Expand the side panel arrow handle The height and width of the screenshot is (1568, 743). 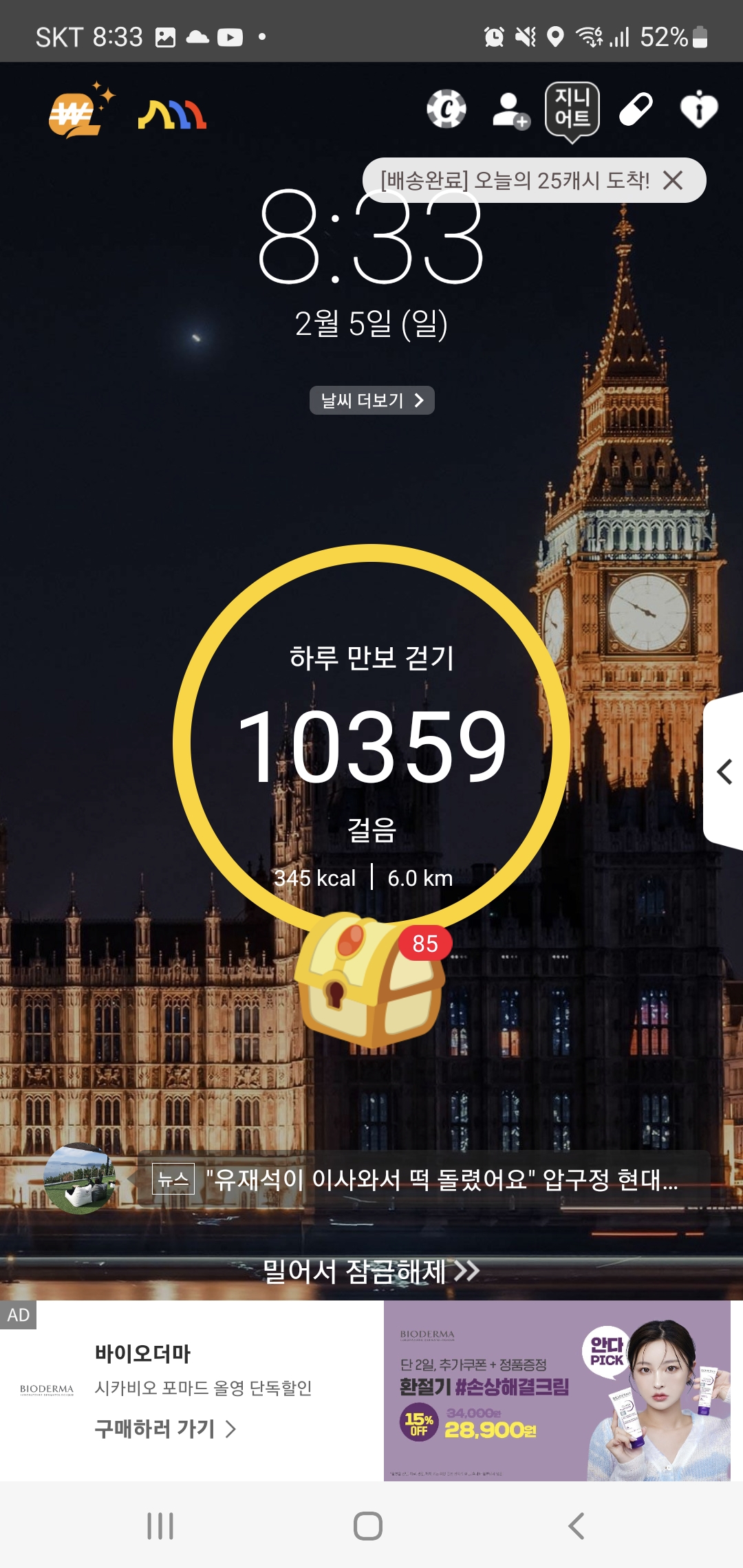(x=724, y=772)
